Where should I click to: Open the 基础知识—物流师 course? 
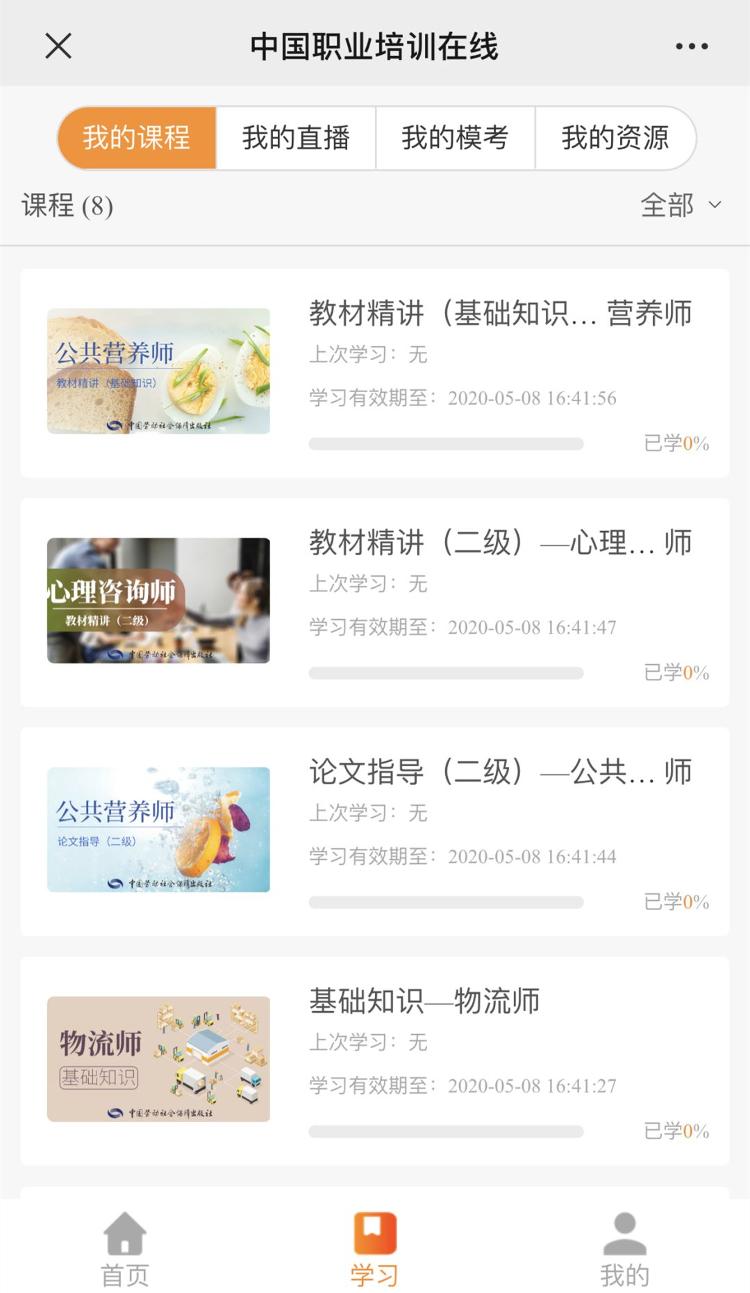tap(425, 1001)
